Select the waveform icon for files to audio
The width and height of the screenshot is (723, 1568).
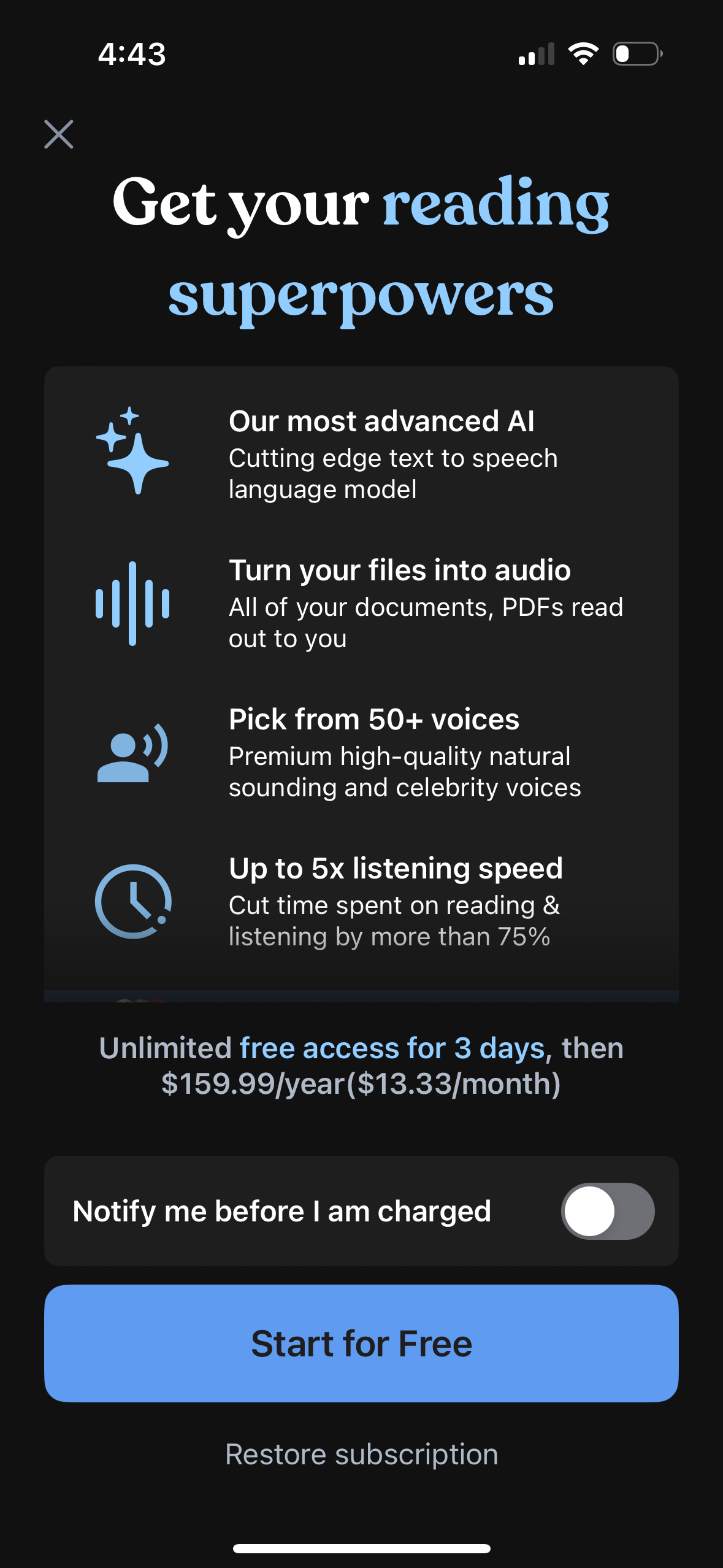click(132, 604)
